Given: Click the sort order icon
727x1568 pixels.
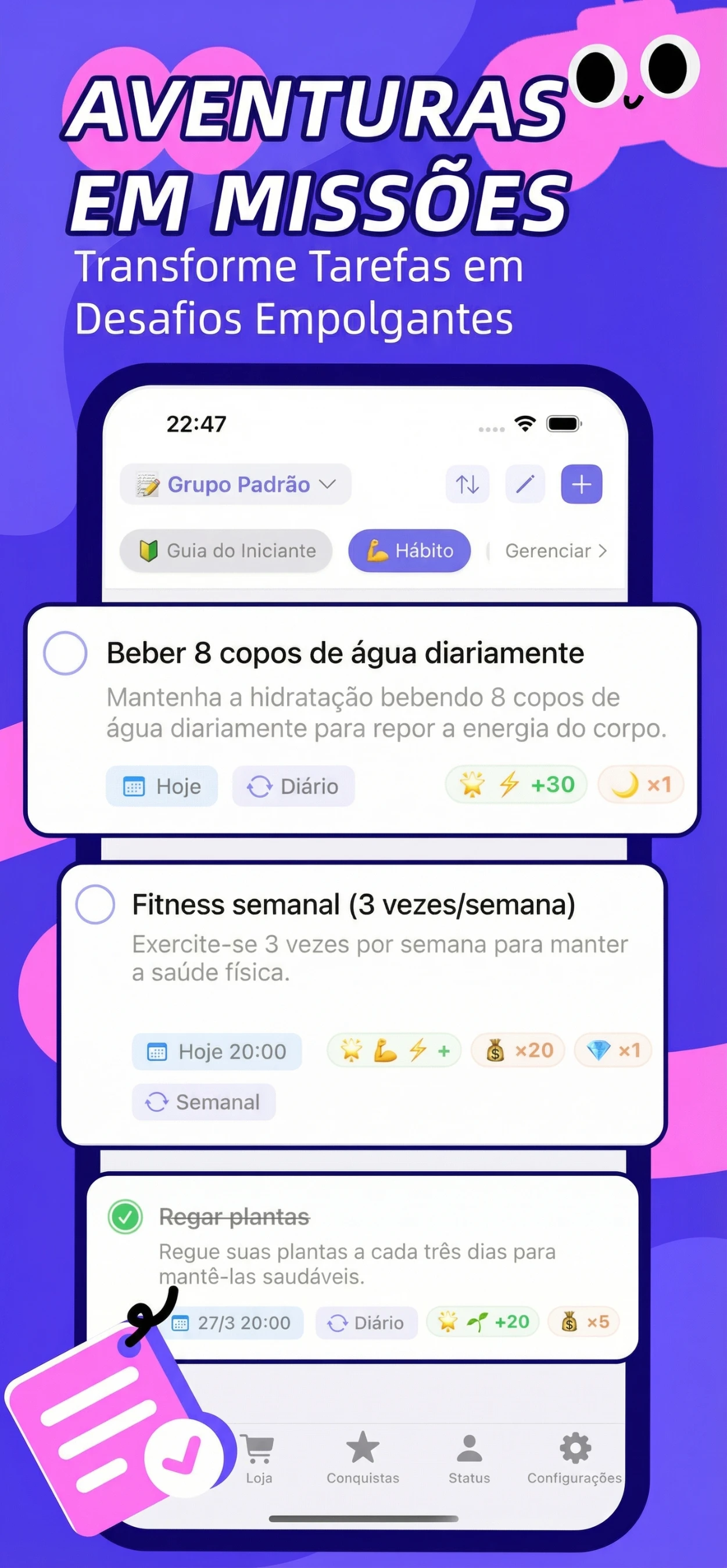Looking at the screenshot, I should pos(467,484).
